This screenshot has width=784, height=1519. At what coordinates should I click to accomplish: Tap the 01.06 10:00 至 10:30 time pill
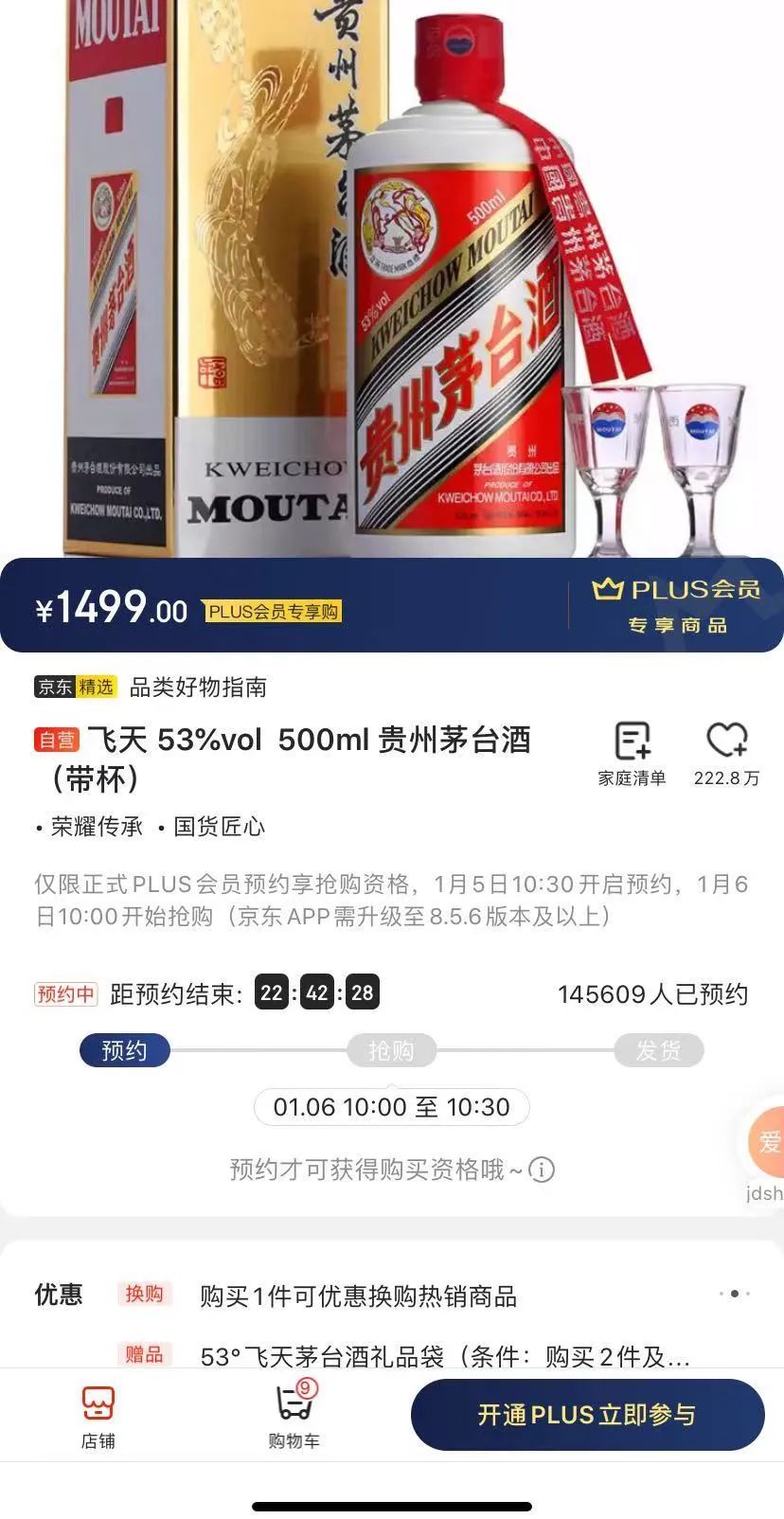(391, 1105)
